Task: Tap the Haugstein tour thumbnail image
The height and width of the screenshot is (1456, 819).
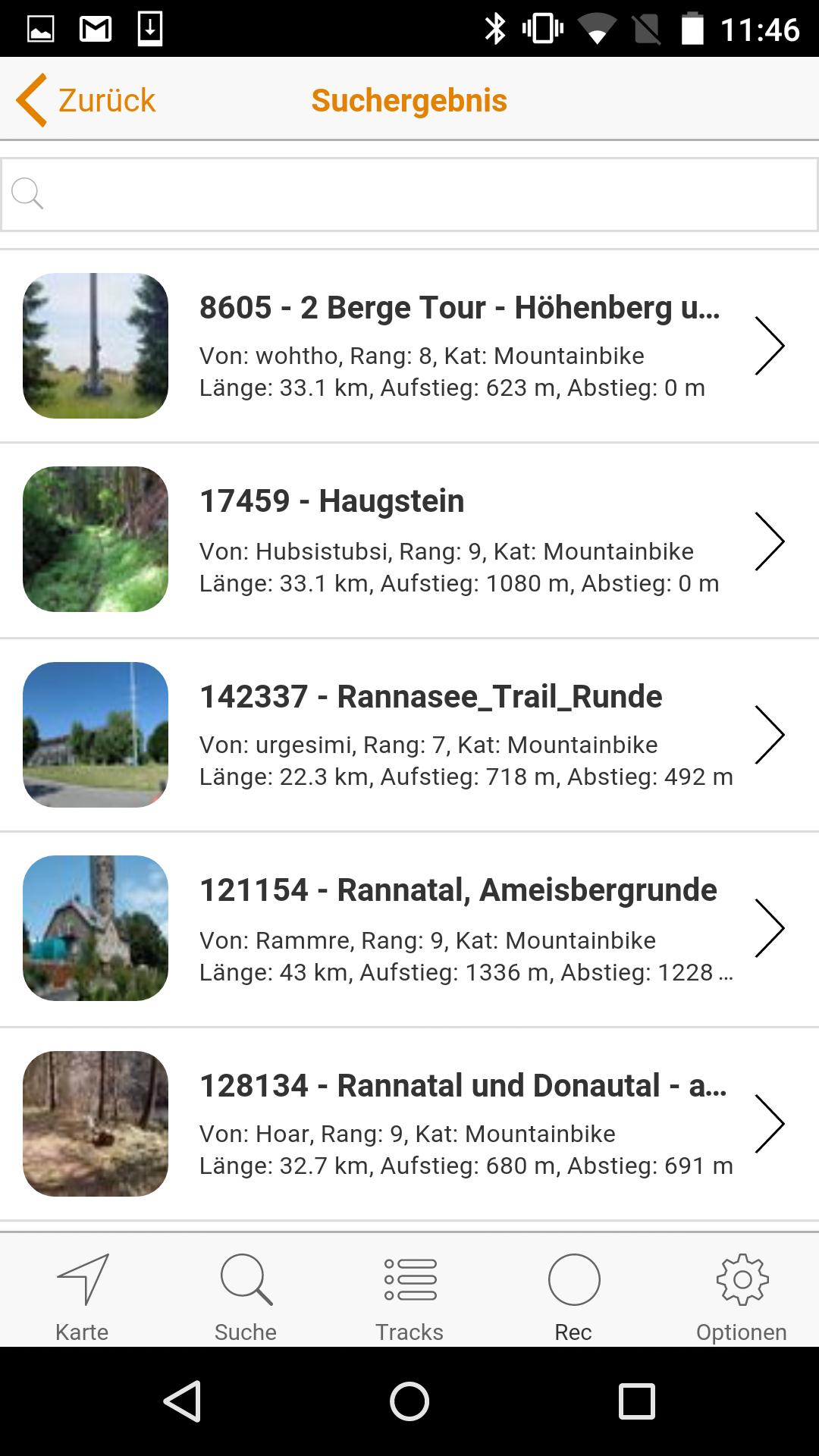Action: tap(96, 540)
